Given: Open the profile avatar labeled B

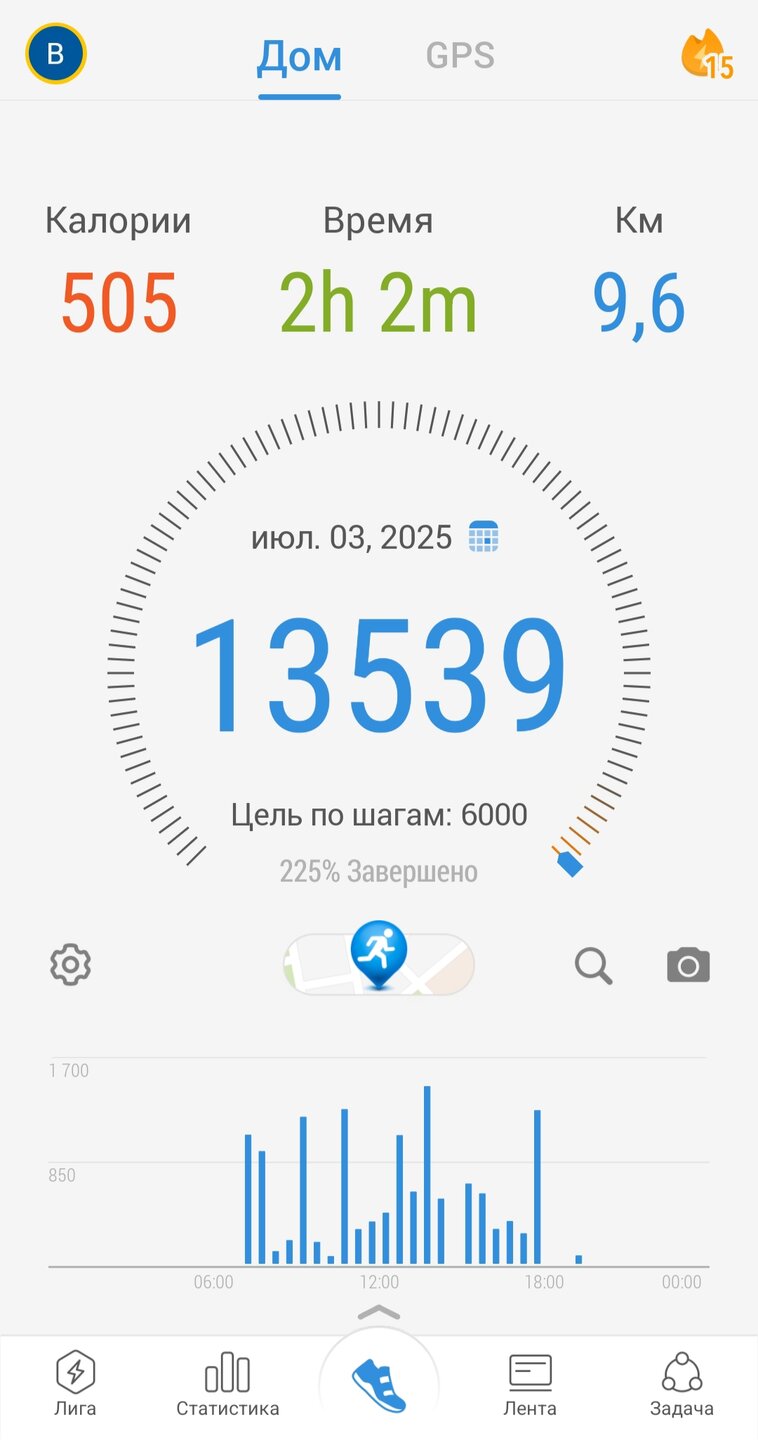Looking at the screenshot, I should coord(56,54).
